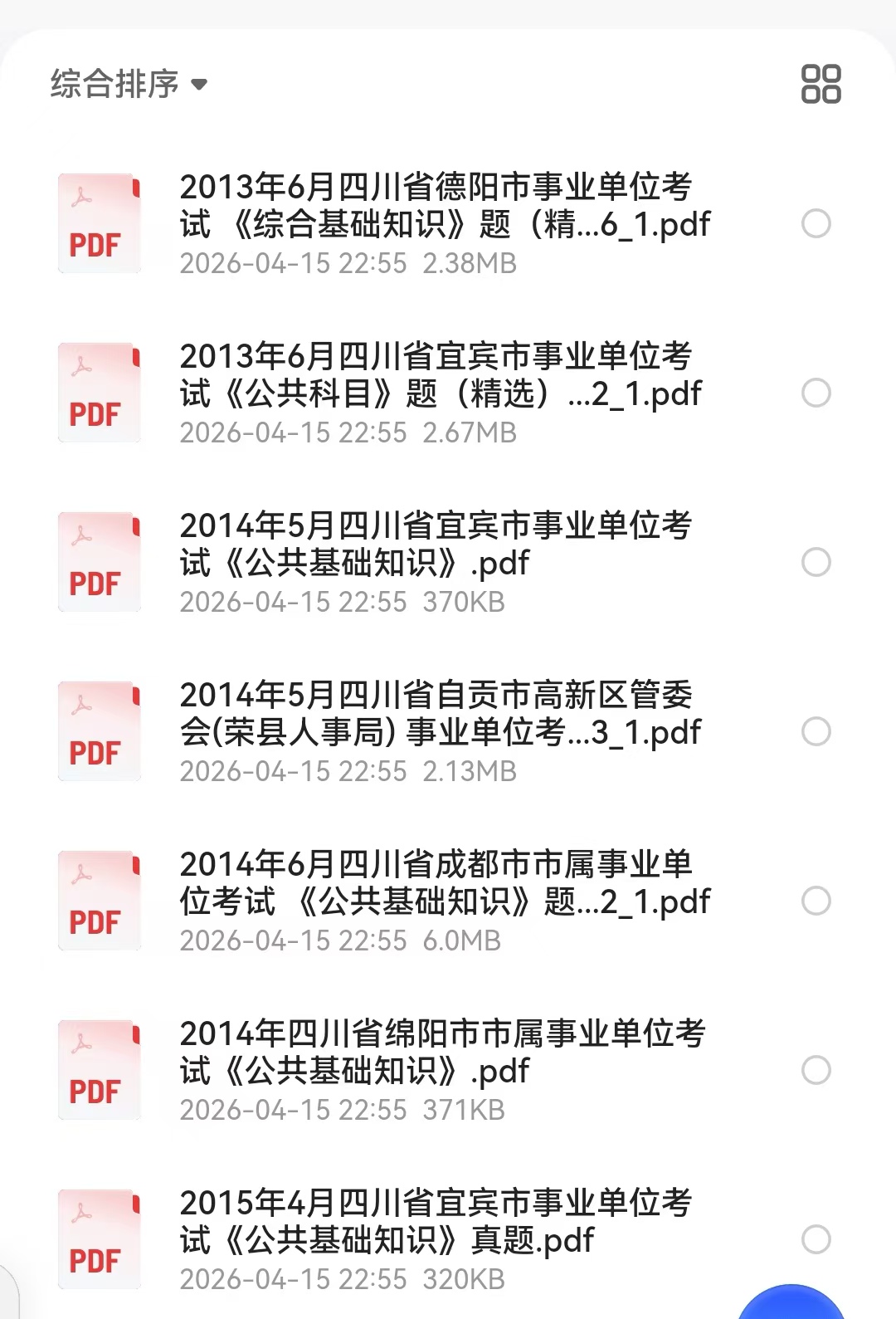
Task: Select the 2014年绵阳市 file's radio button
Action: click(x=816, y=1070)
